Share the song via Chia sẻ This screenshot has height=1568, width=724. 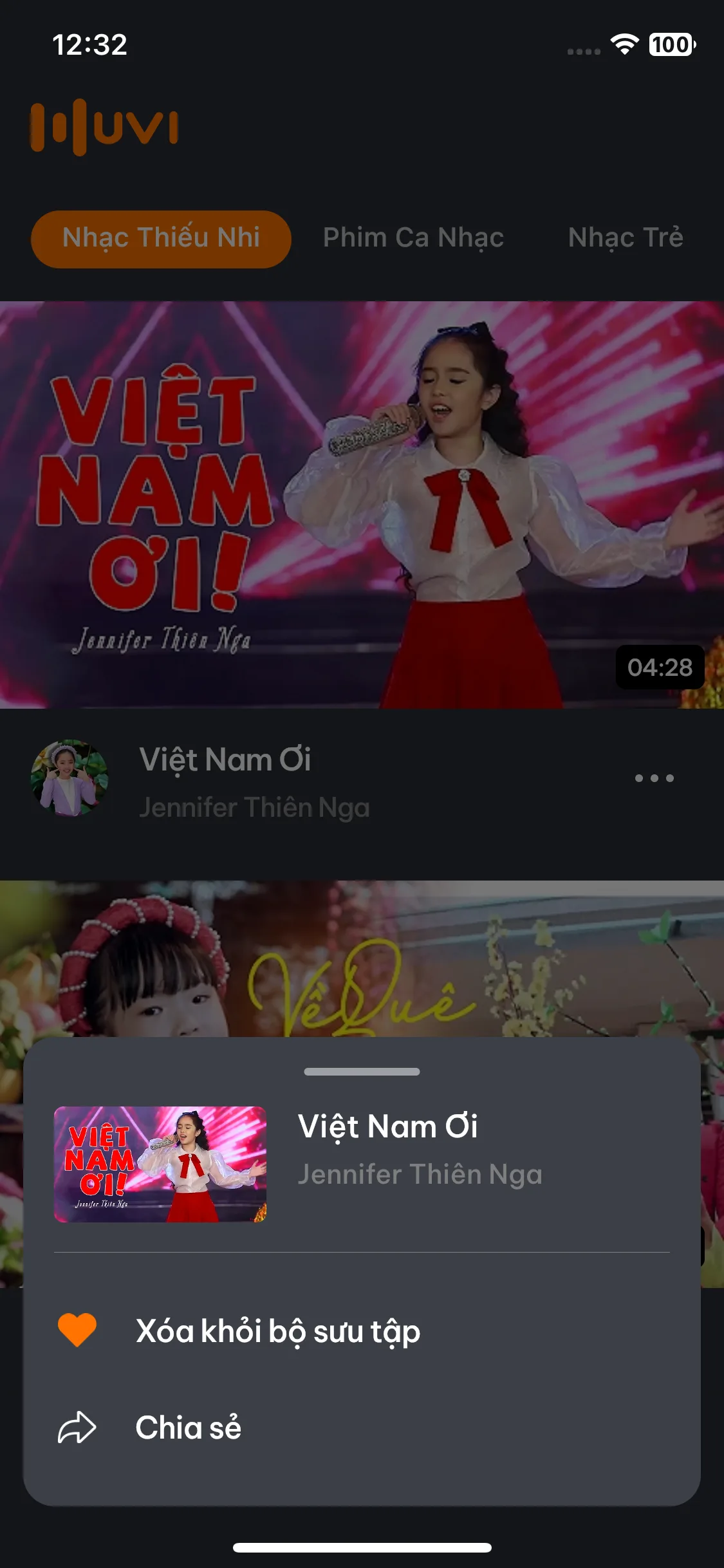coord(362,1428)
